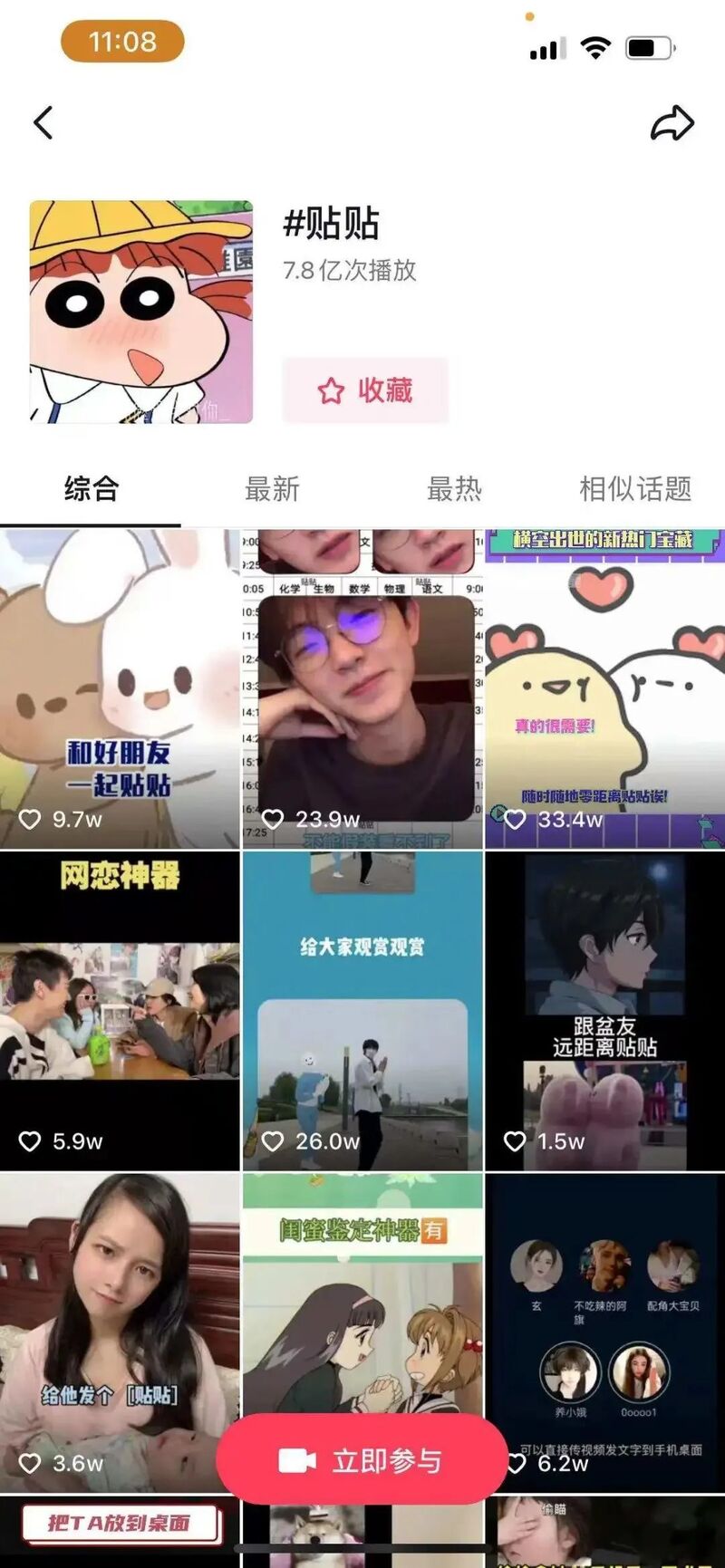Screen dimensions: 725x1568
Task: Open the 跟盆友远距离贴贴 video
Action: coord(604,1010)
